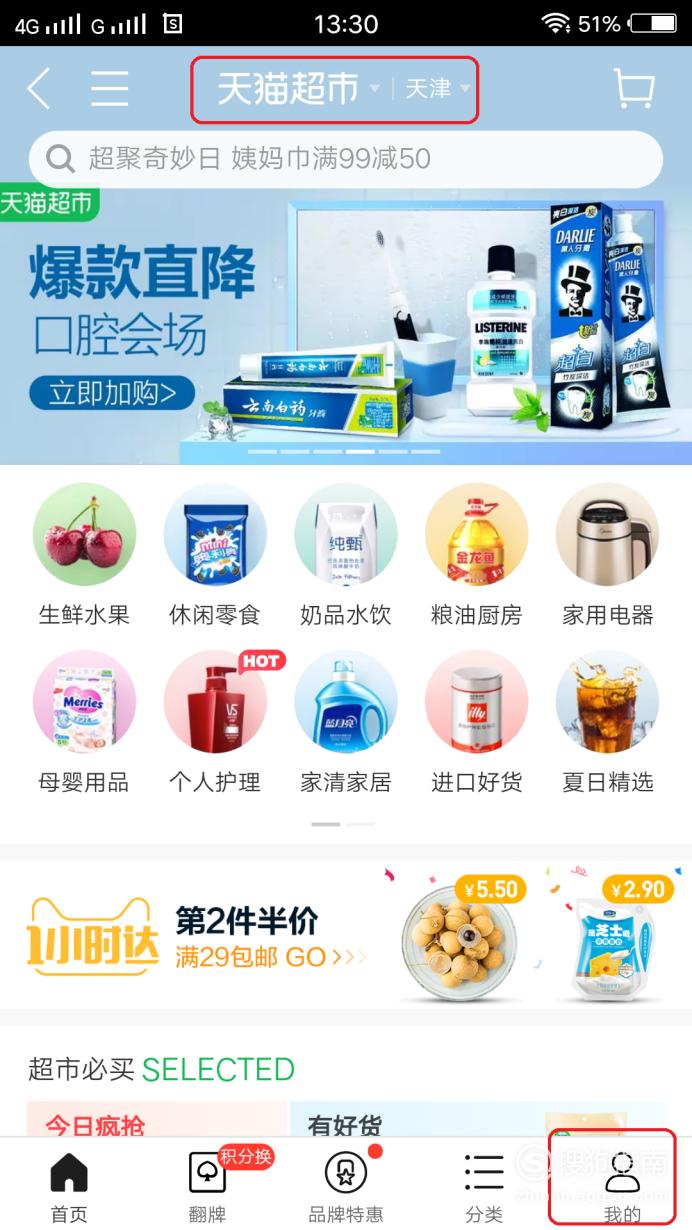
Task: Open the shopping cart icon
Action: coord(634,89)
